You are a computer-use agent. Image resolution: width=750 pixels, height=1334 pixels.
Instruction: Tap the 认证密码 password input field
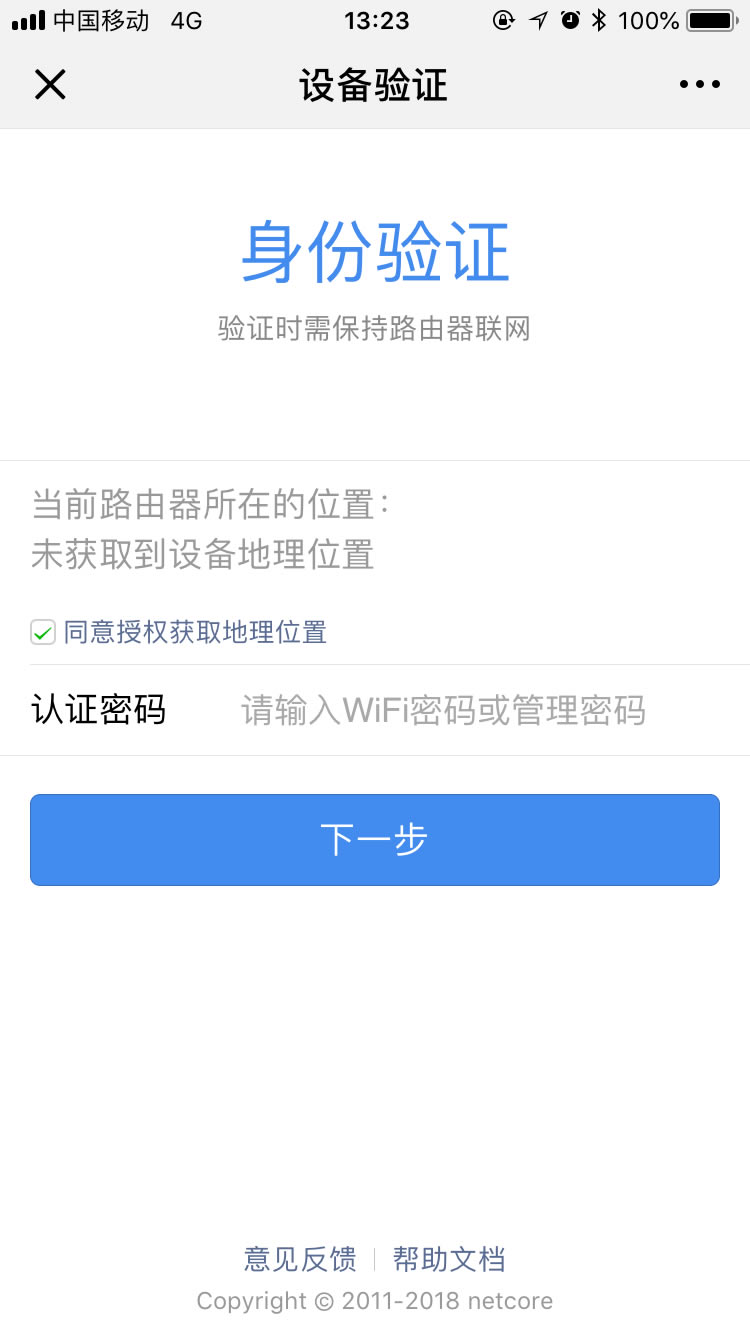pyautogui.click(x=440, y=710)
